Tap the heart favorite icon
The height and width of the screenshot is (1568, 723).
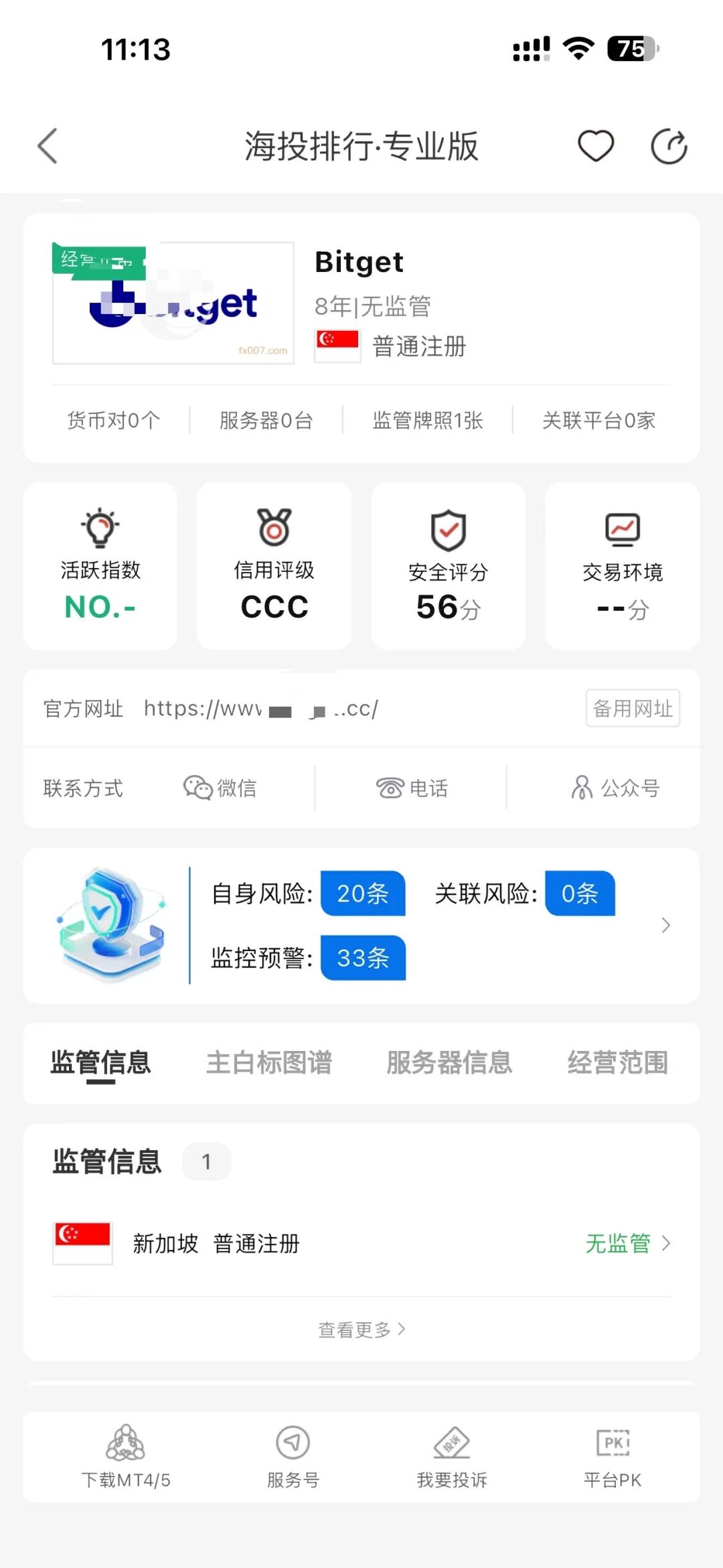tap(595, 145)
